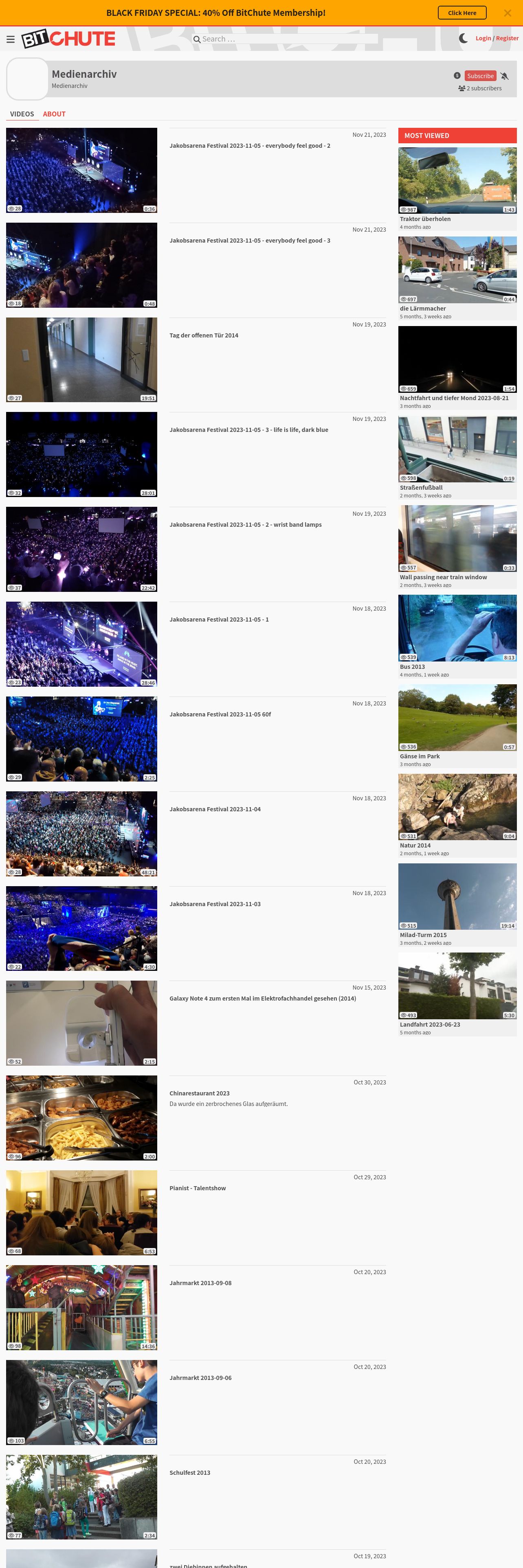Open the Chinarestaurant 2023 video

[x=200, y=1093]
